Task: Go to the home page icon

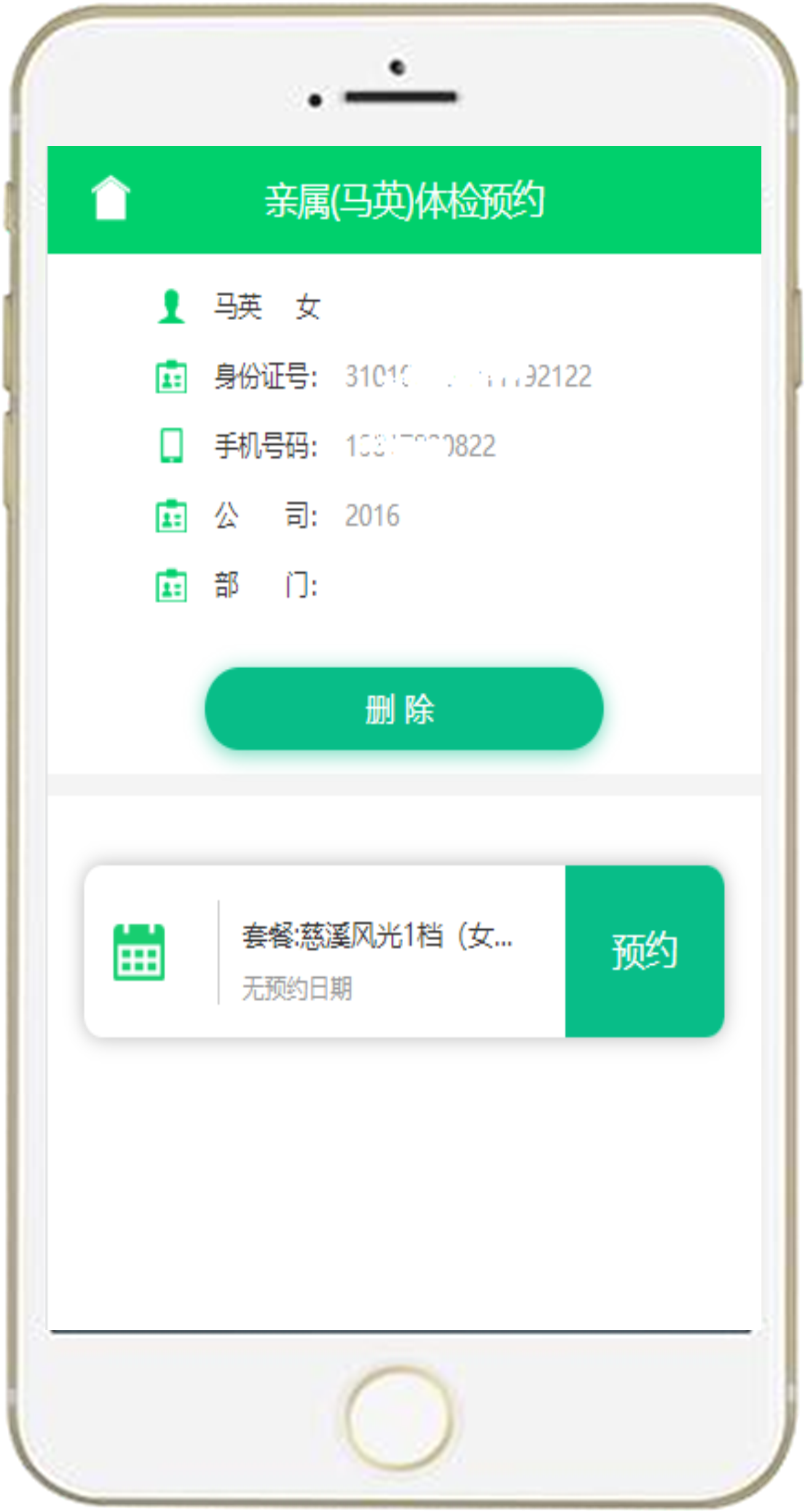Action: 111,198
